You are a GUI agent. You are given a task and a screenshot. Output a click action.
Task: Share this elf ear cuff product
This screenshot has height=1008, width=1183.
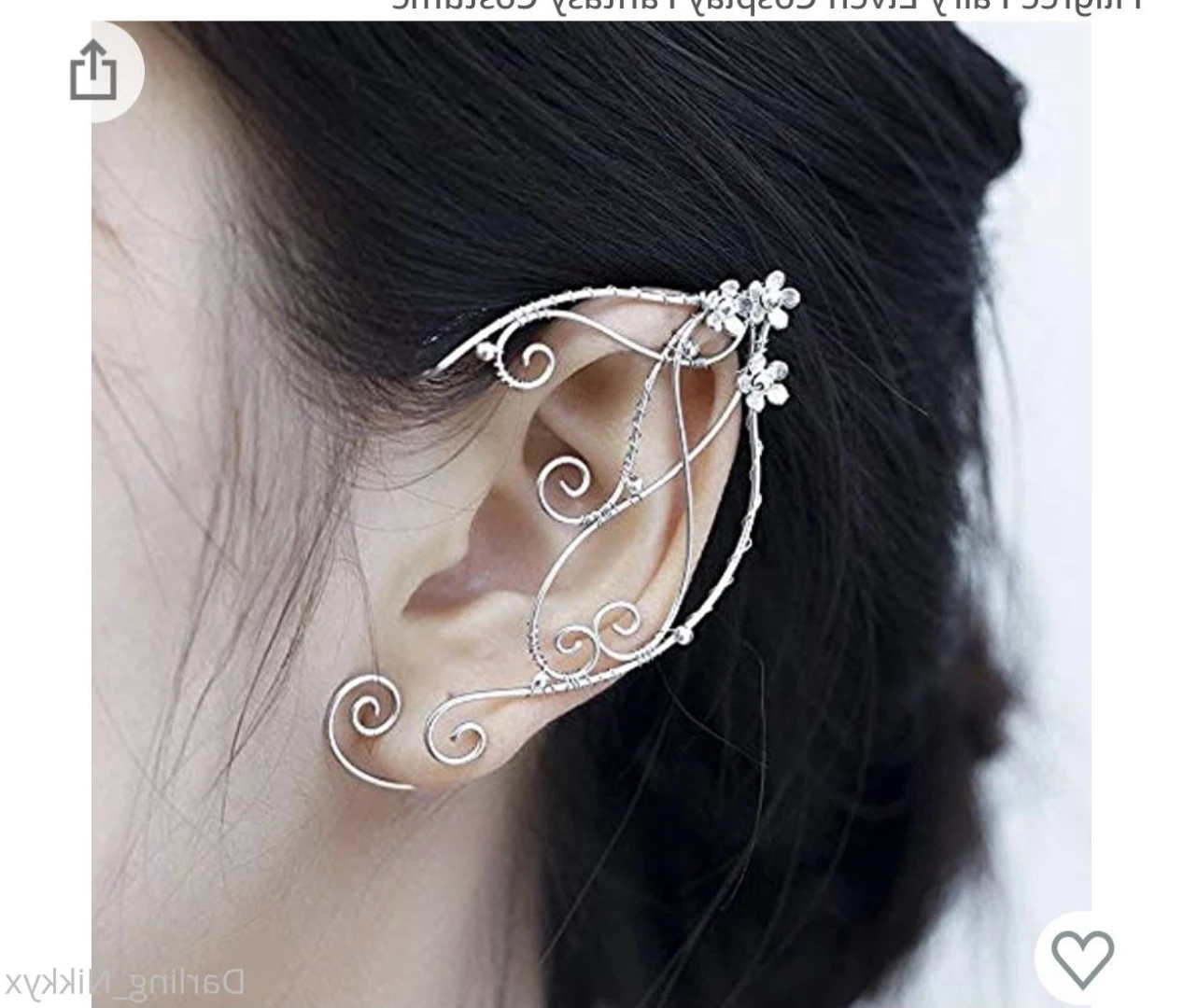(x=93, y=70)
